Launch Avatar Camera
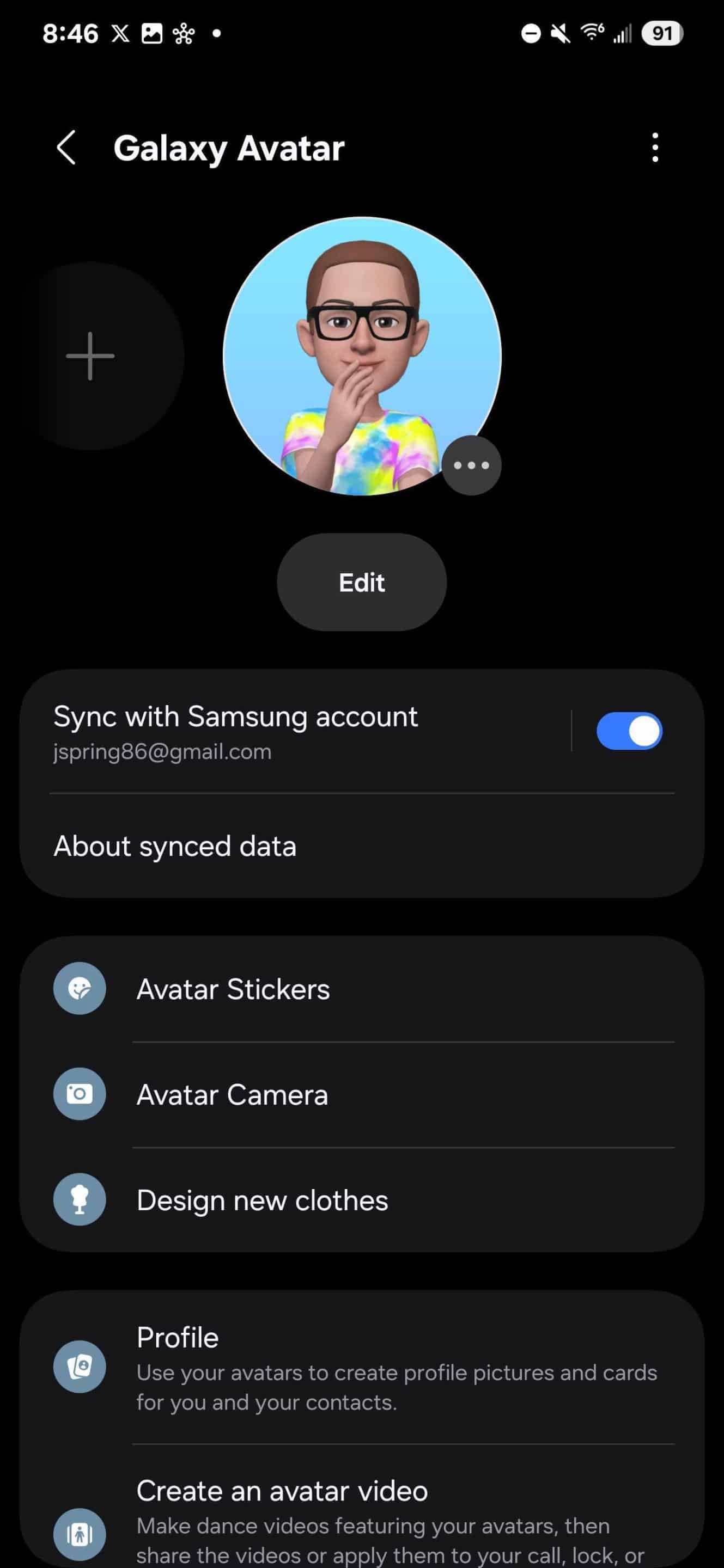 point(362,1094)
